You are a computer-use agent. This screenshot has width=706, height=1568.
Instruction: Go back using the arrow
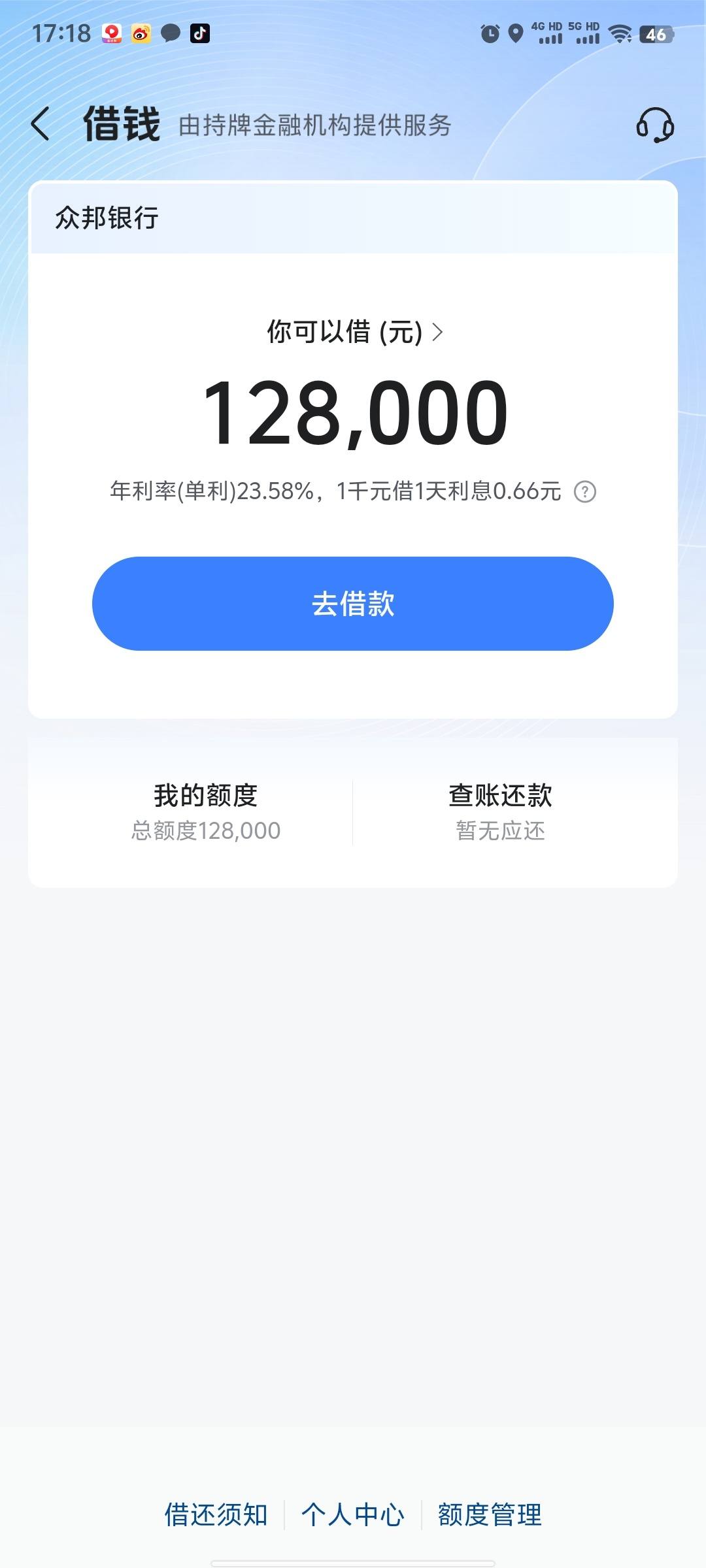(41, 124)
